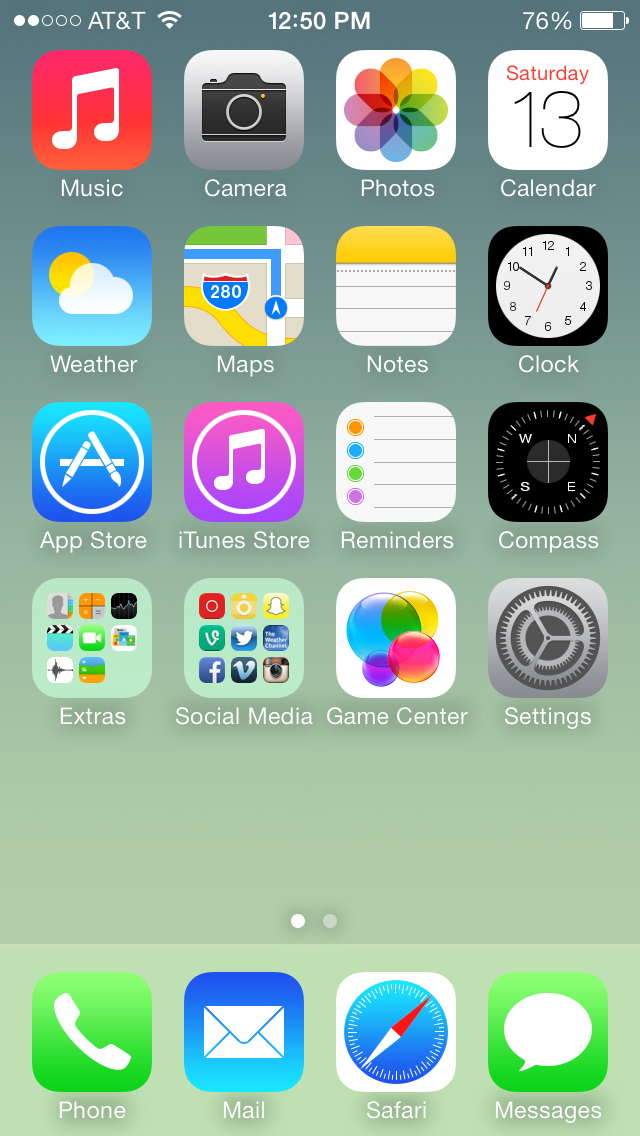Check the Weather app

92,286
